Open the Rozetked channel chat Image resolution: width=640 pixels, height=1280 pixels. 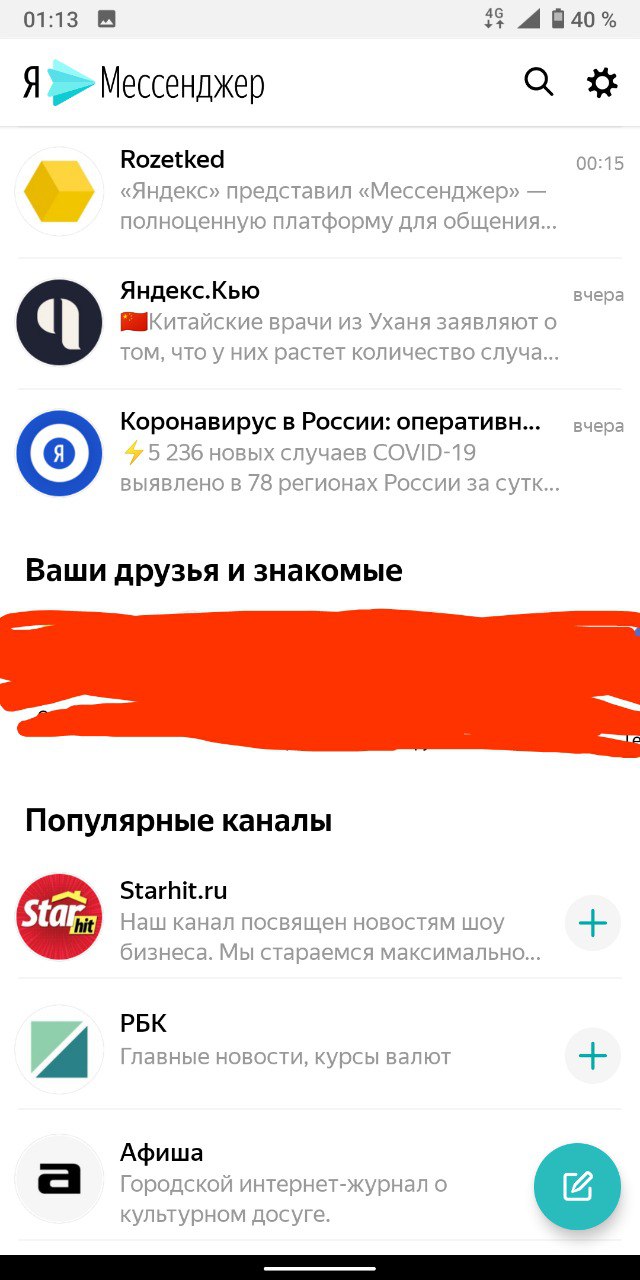point(320,191)
